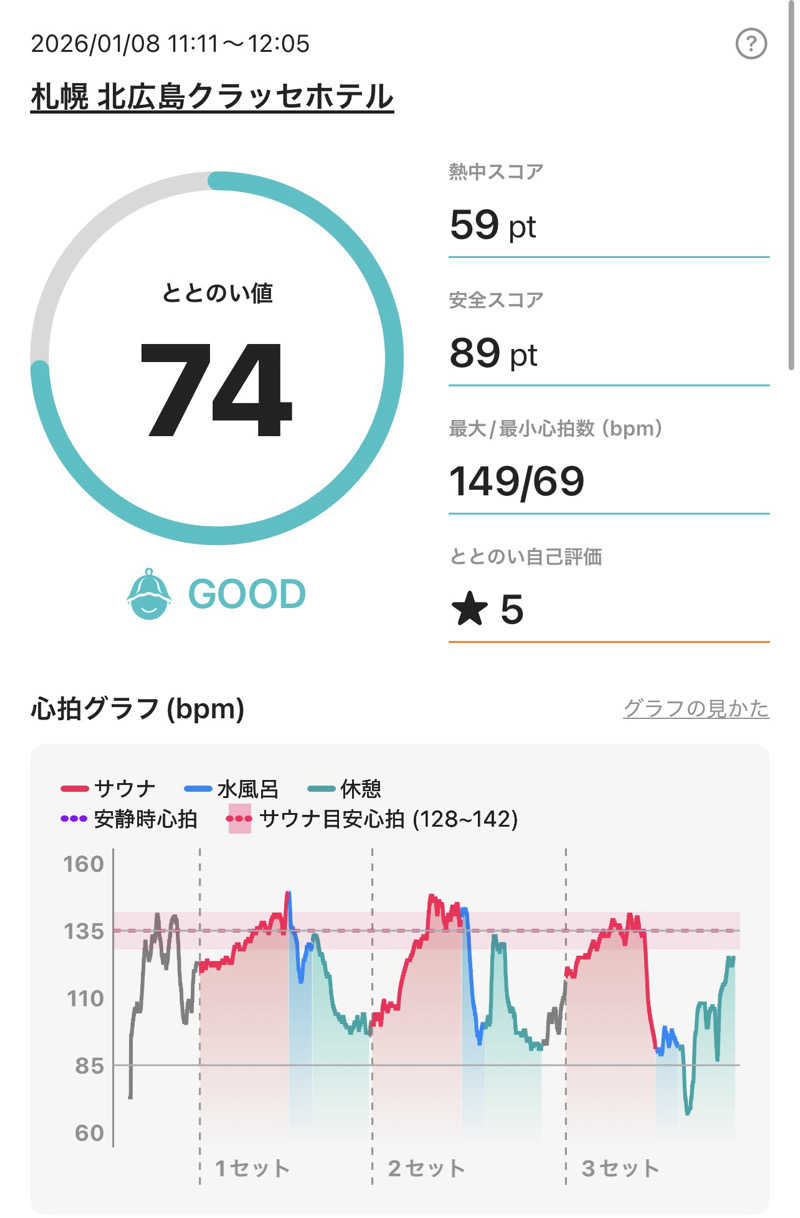
Task: Open the help question mark icon
Action: [750, 44]
